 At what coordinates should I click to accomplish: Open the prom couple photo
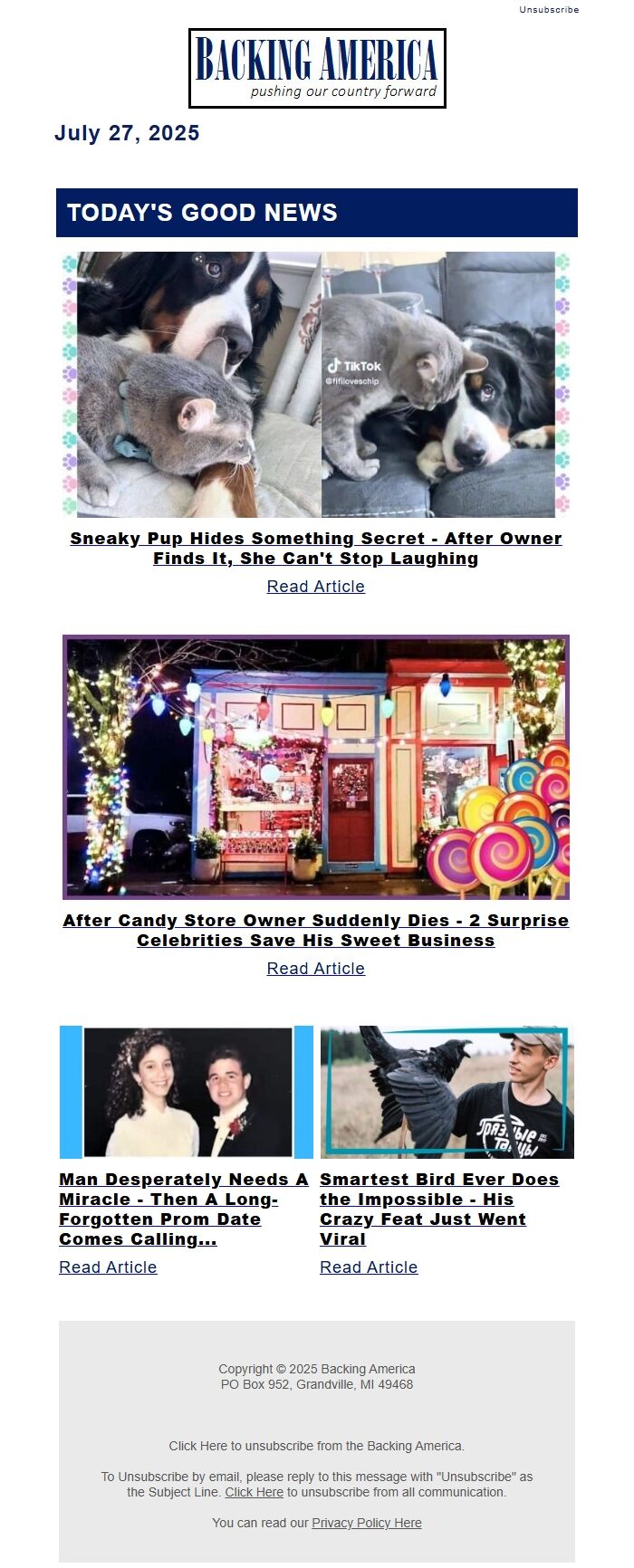click(x=187, y=1093)
